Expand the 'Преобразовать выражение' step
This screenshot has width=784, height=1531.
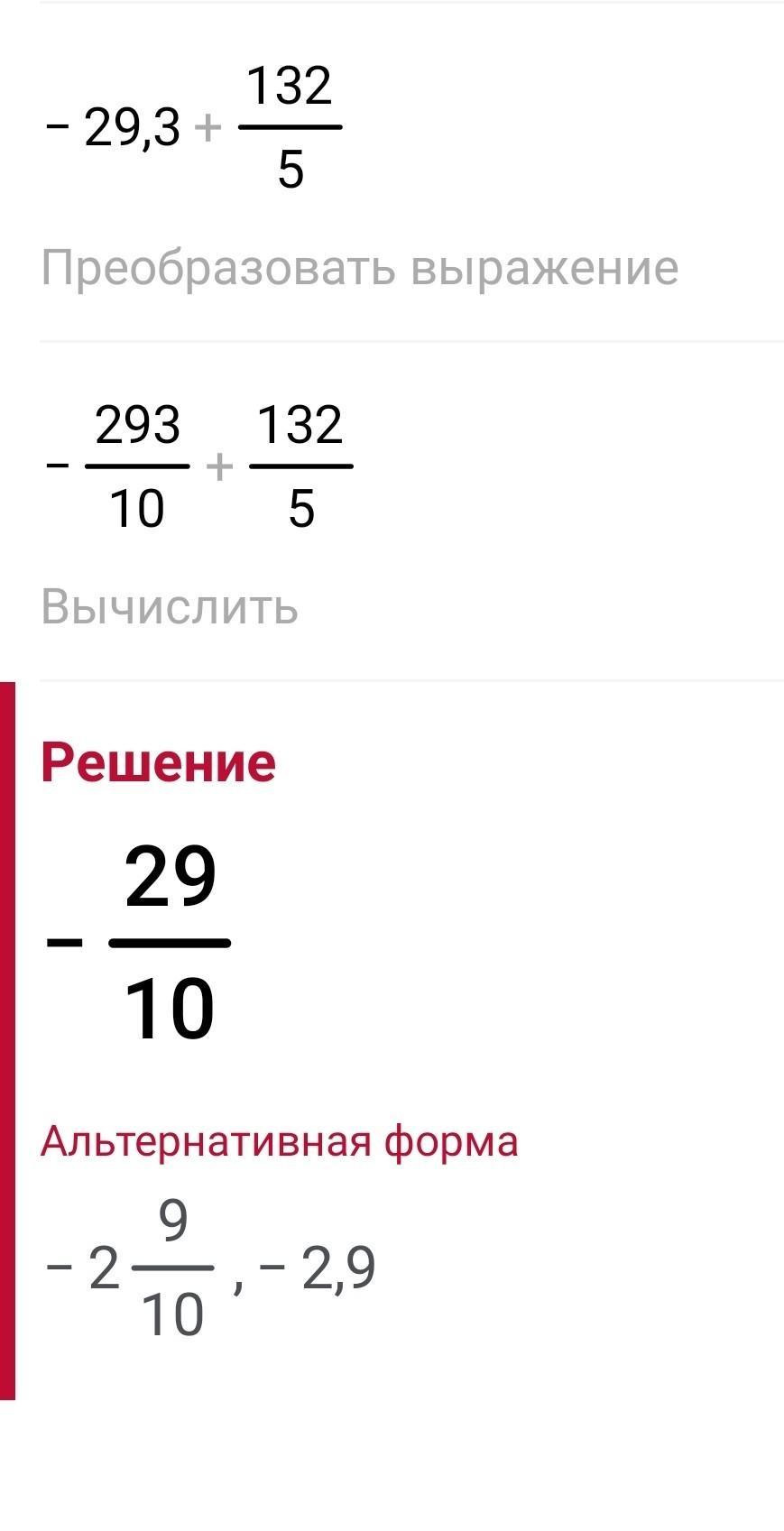click(360, 269)
